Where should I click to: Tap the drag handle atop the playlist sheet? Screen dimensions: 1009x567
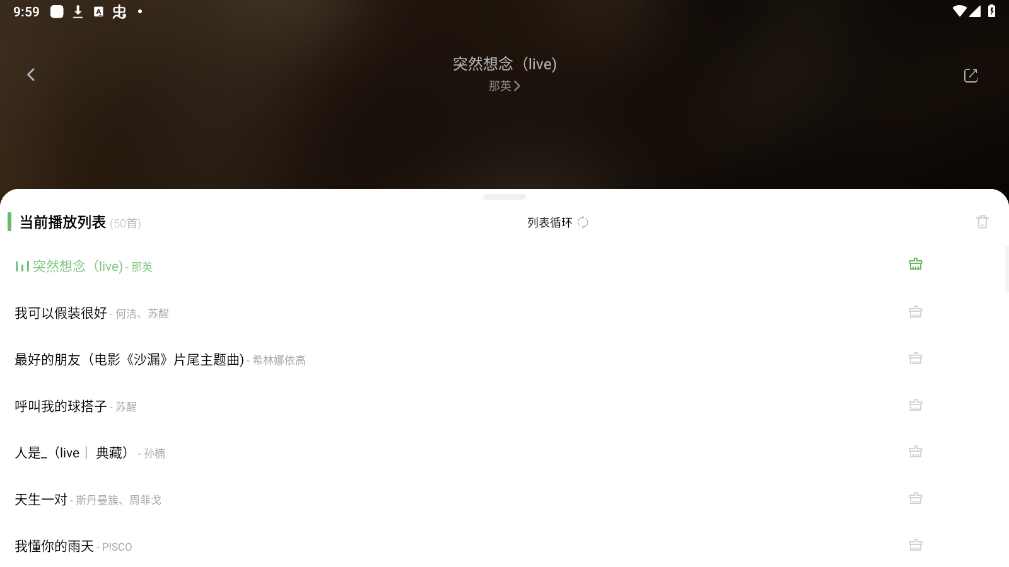click(x=504, y=197)
